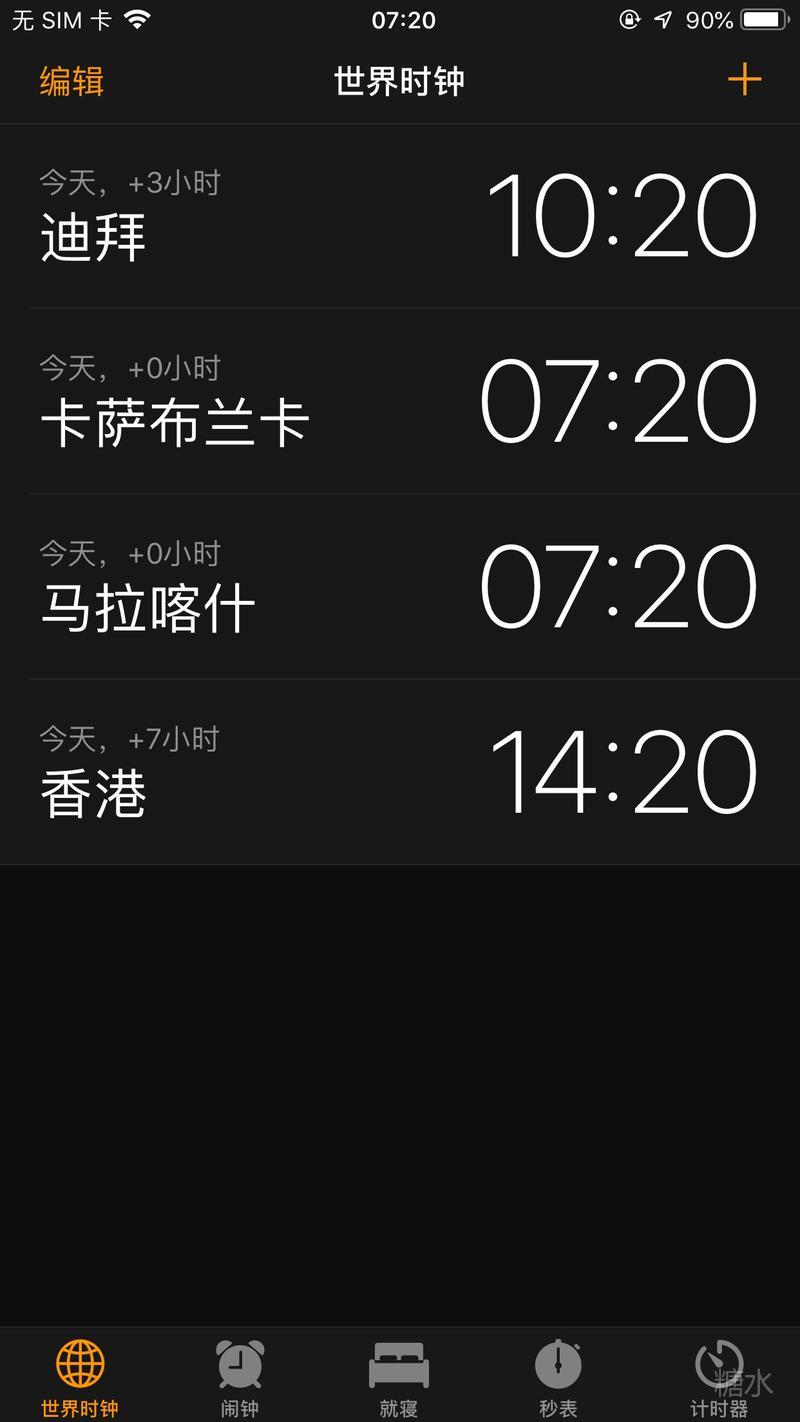Open the 就寝 bedtime tab
Viewport: 800px width, 1422px height.
pos(399,1378)
